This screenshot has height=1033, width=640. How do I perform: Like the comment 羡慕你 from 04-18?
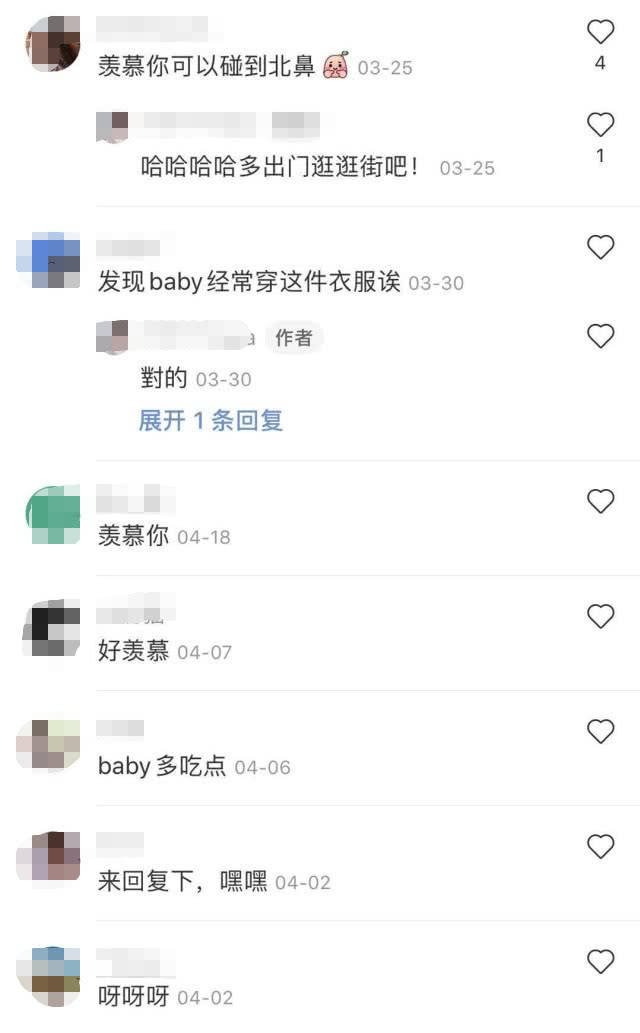pyautogui.click(x=600, y=501)
